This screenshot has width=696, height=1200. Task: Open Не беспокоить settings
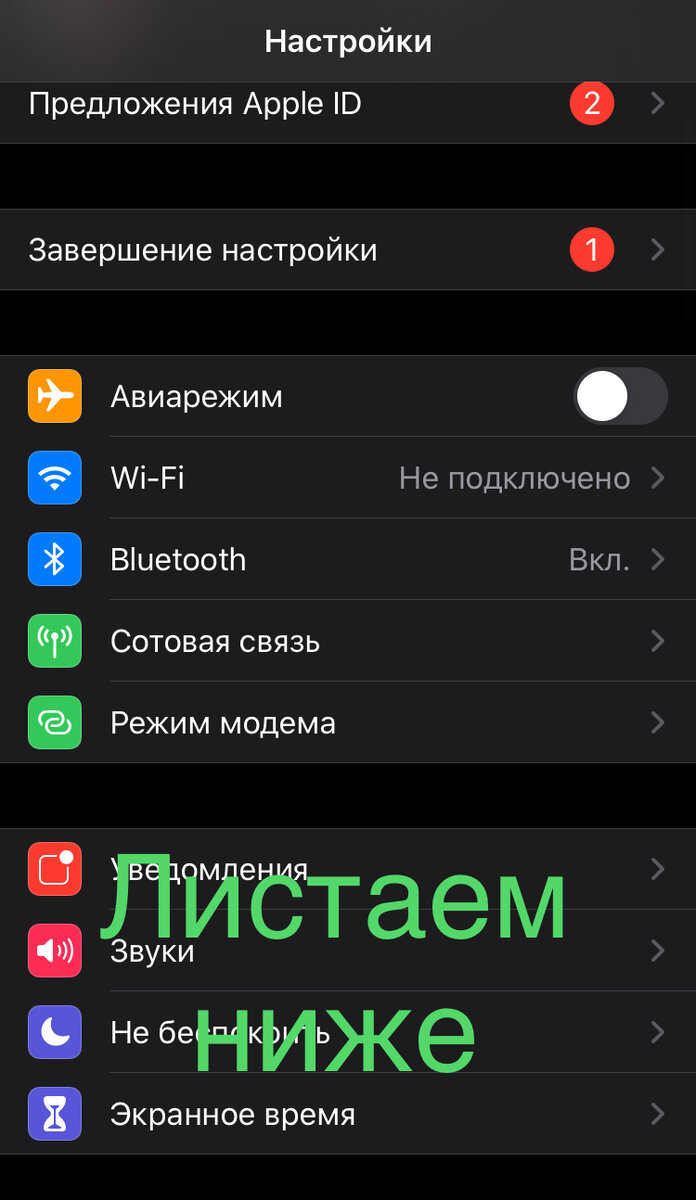[348, 1032]
